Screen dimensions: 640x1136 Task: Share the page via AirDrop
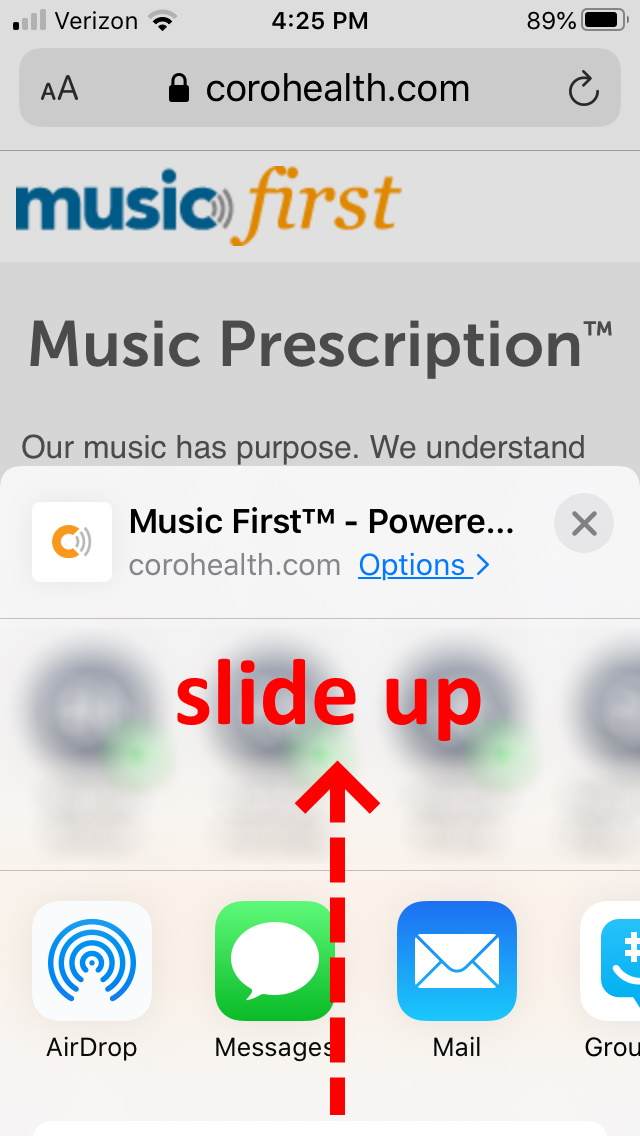pos(92,961)
